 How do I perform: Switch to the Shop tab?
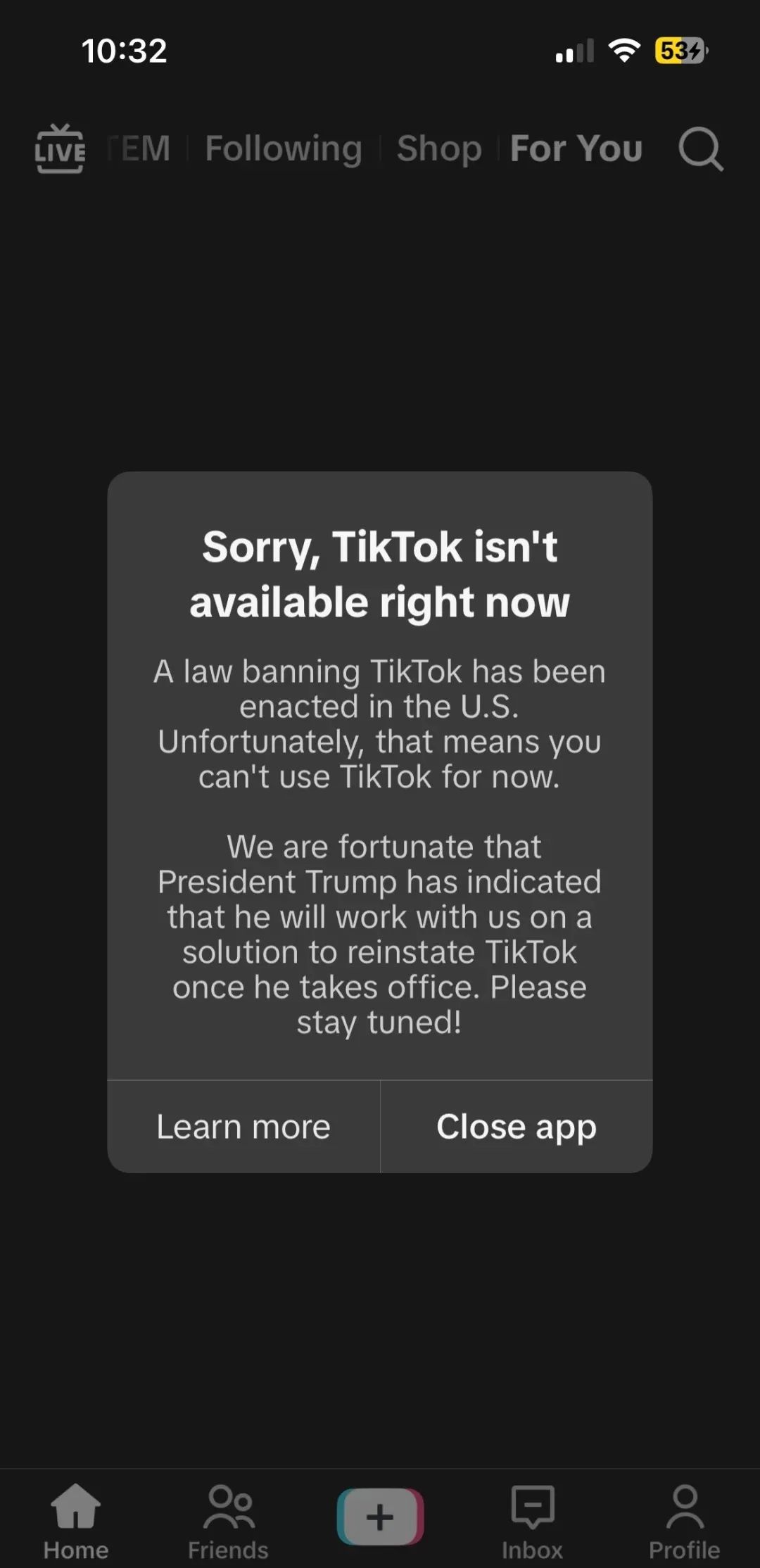point(439,148)
